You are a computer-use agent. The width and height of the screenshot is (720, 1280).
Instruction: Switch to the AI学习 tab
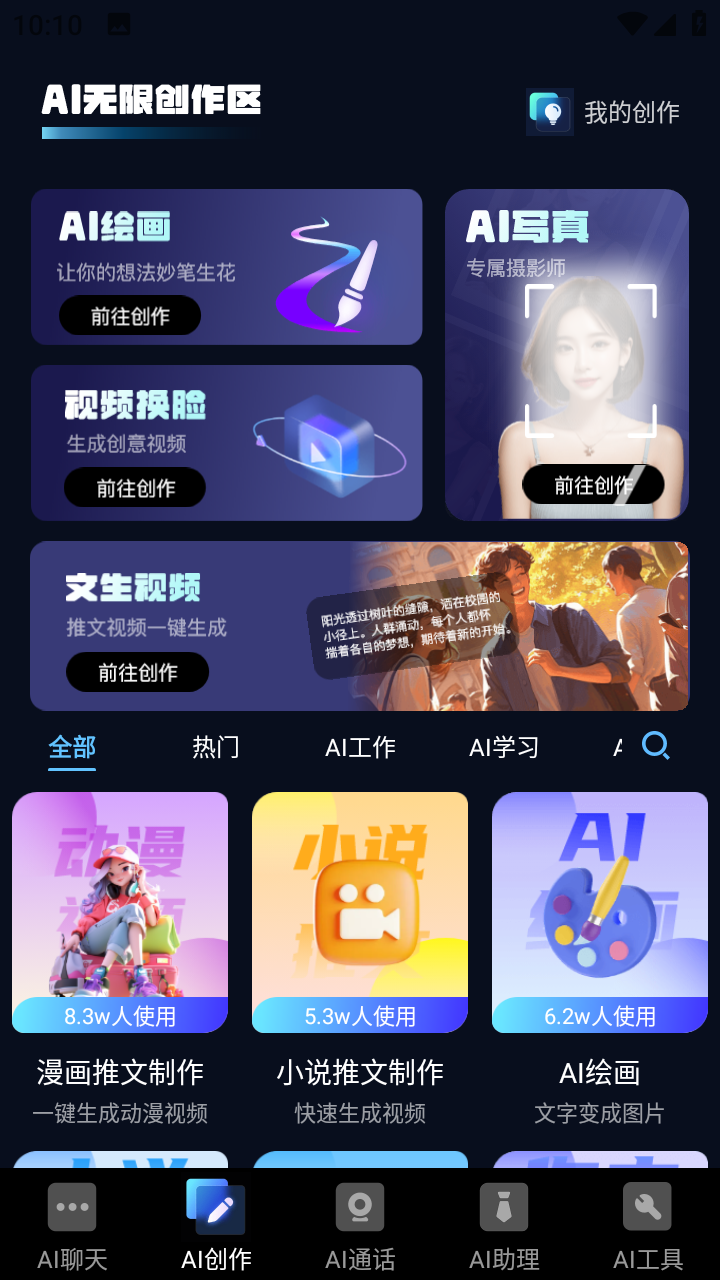coord(504,747)
